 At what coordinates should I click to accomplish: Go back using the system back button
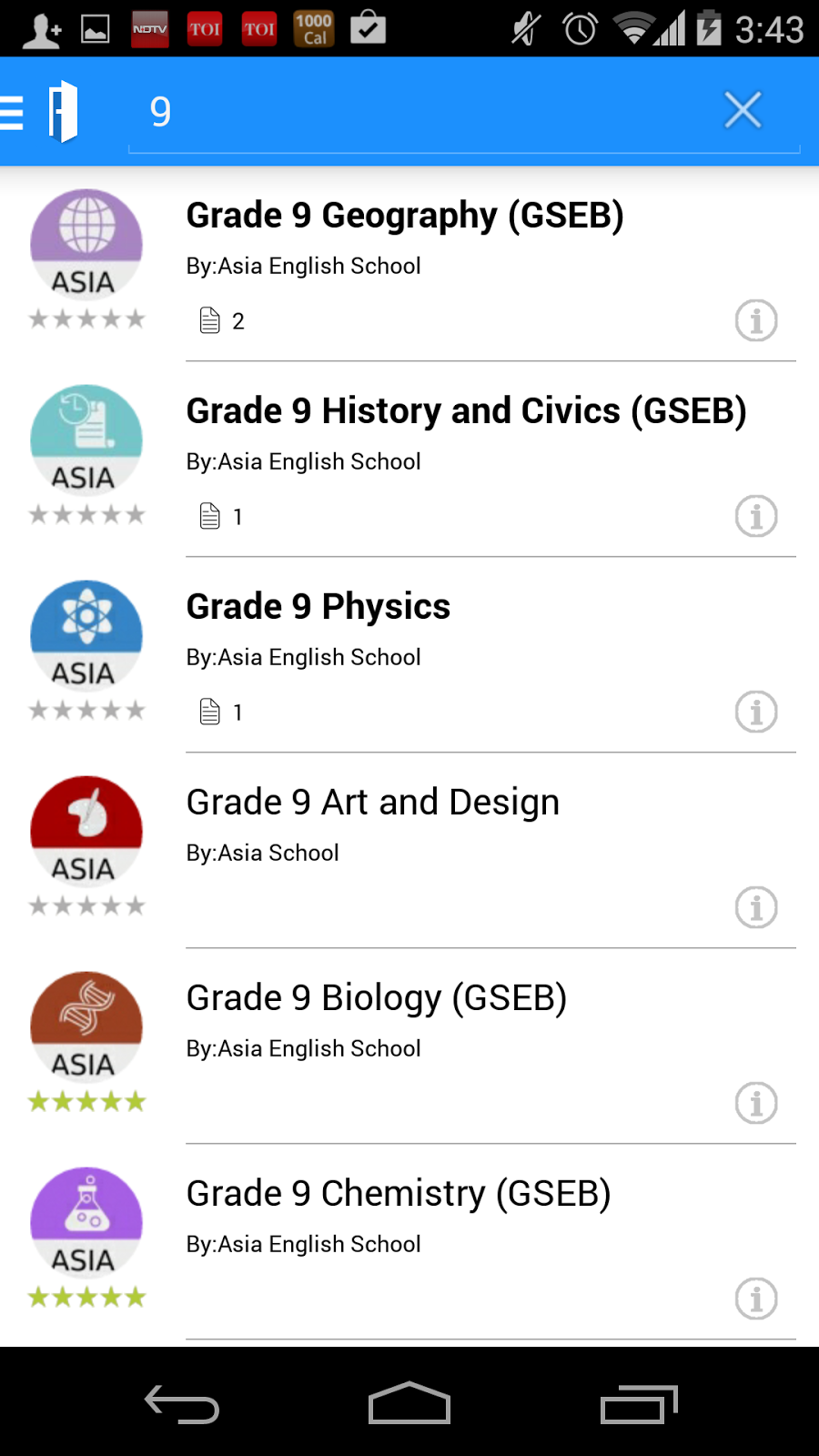(182, 1403)
